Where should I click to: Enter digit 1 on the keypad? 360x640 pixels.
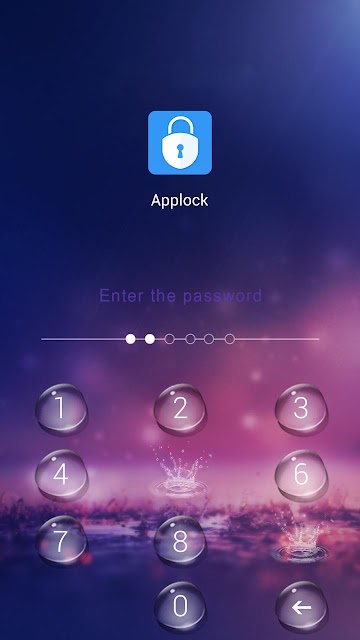pos(61,408)
